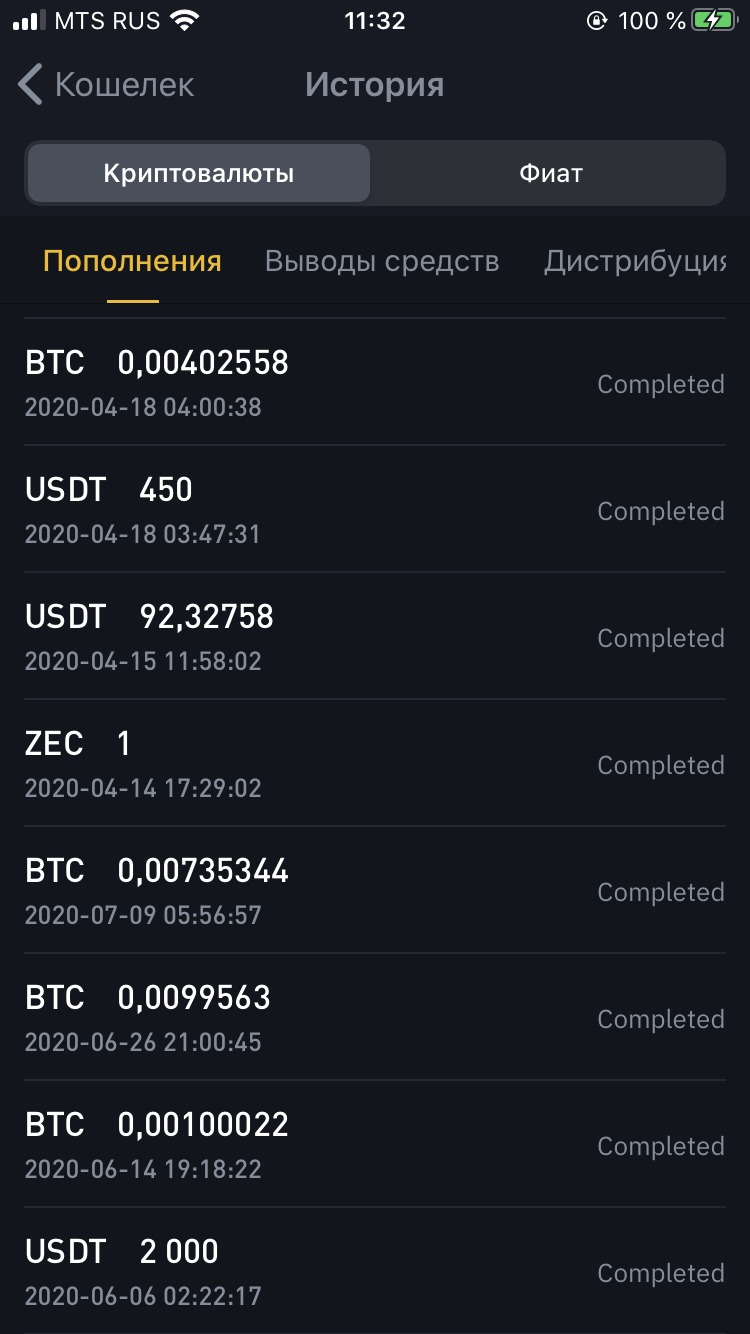Open the BTC 0,00402558 deposit
This screenshot has width=750, height=1334.
(x=375, y=383)
